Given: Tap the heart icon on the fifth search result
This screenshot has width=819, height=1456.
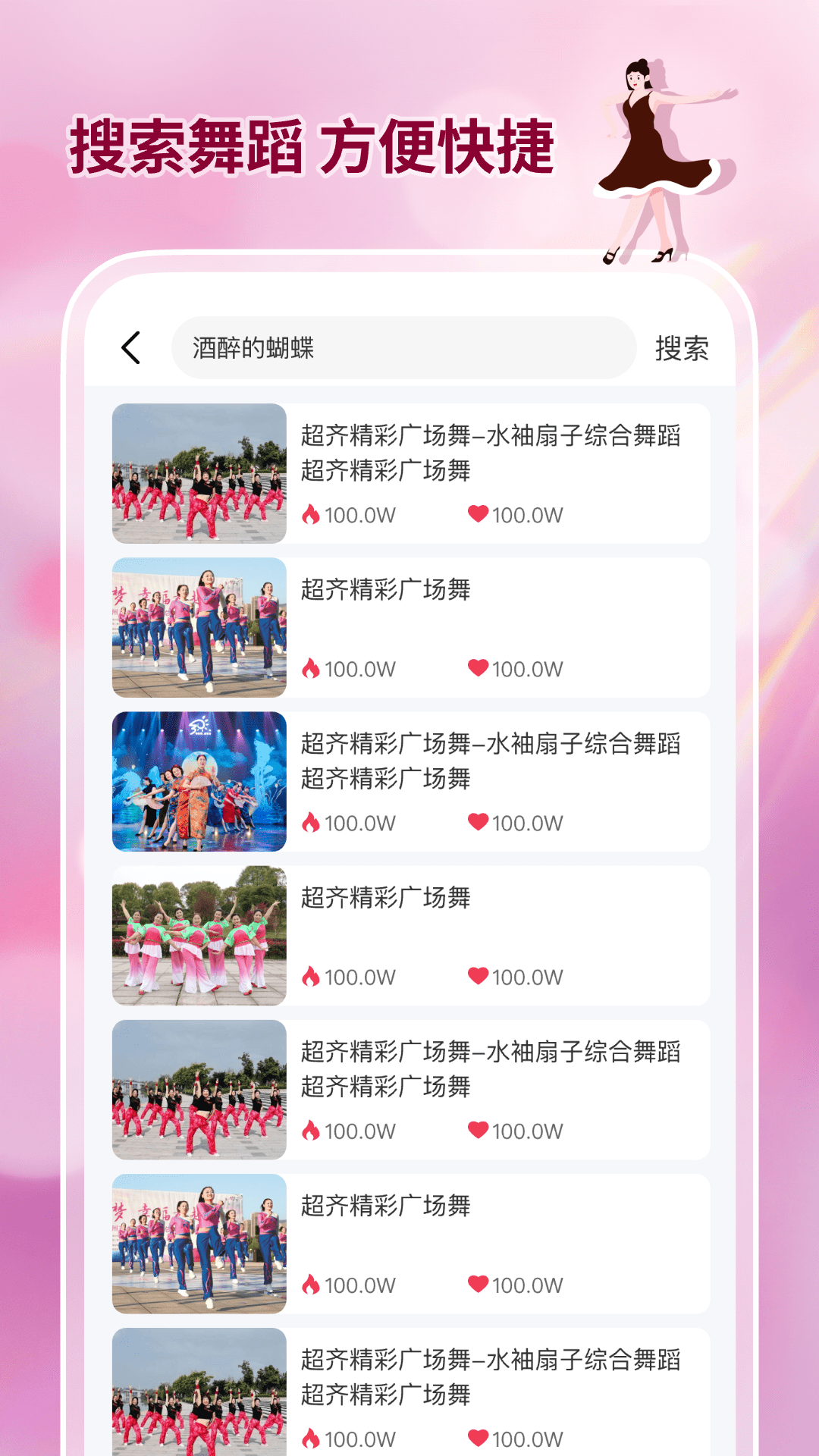Looking at the screenshot, I should tap(478, 1131).
